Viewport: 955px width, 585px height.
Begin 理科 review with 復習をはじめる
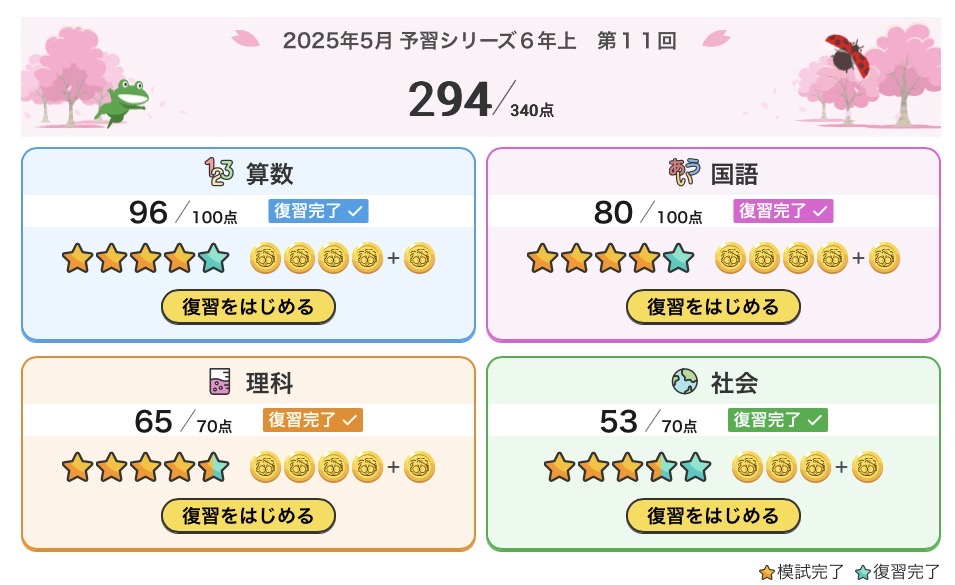coord(248,516)
